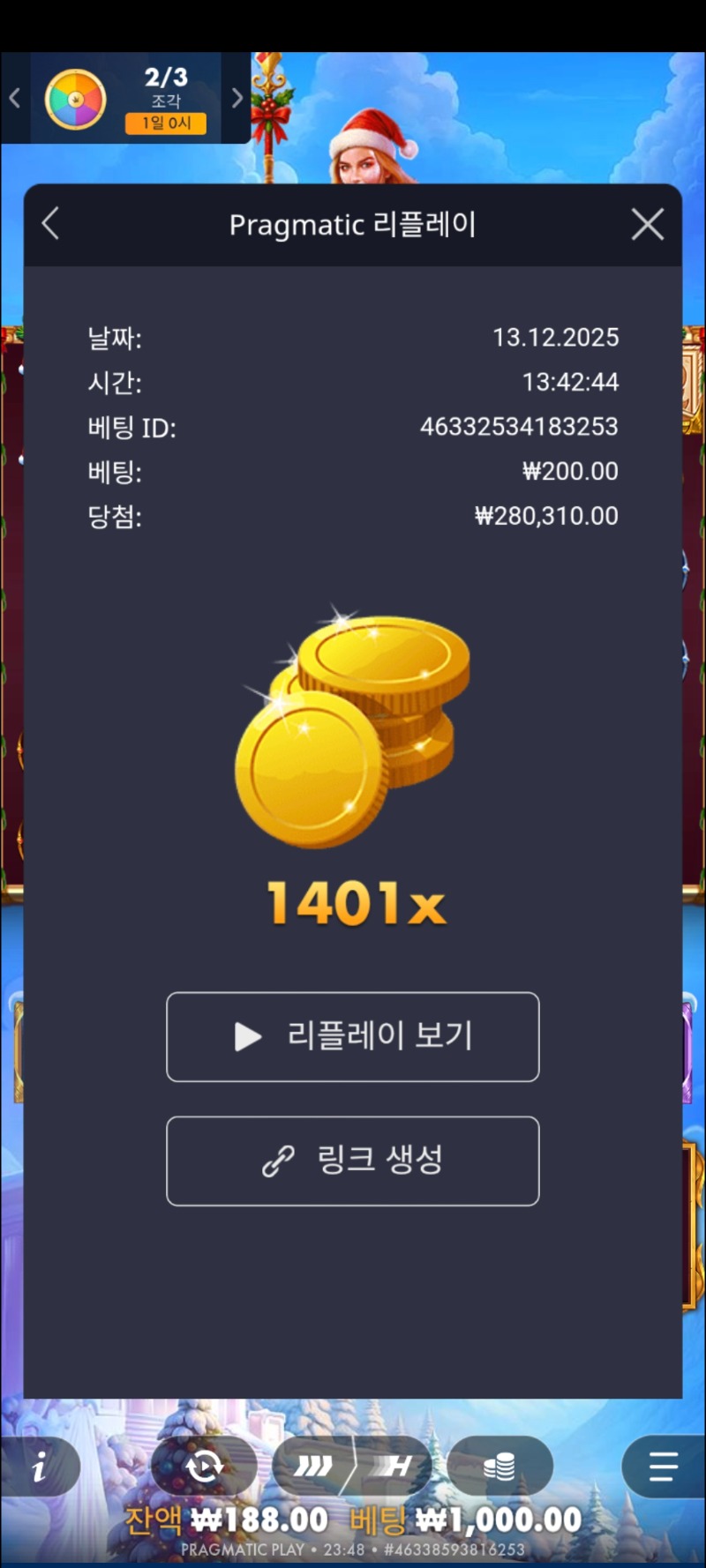
Task: Start the replay via 리플레이 보기
Action: (353, 1038)
